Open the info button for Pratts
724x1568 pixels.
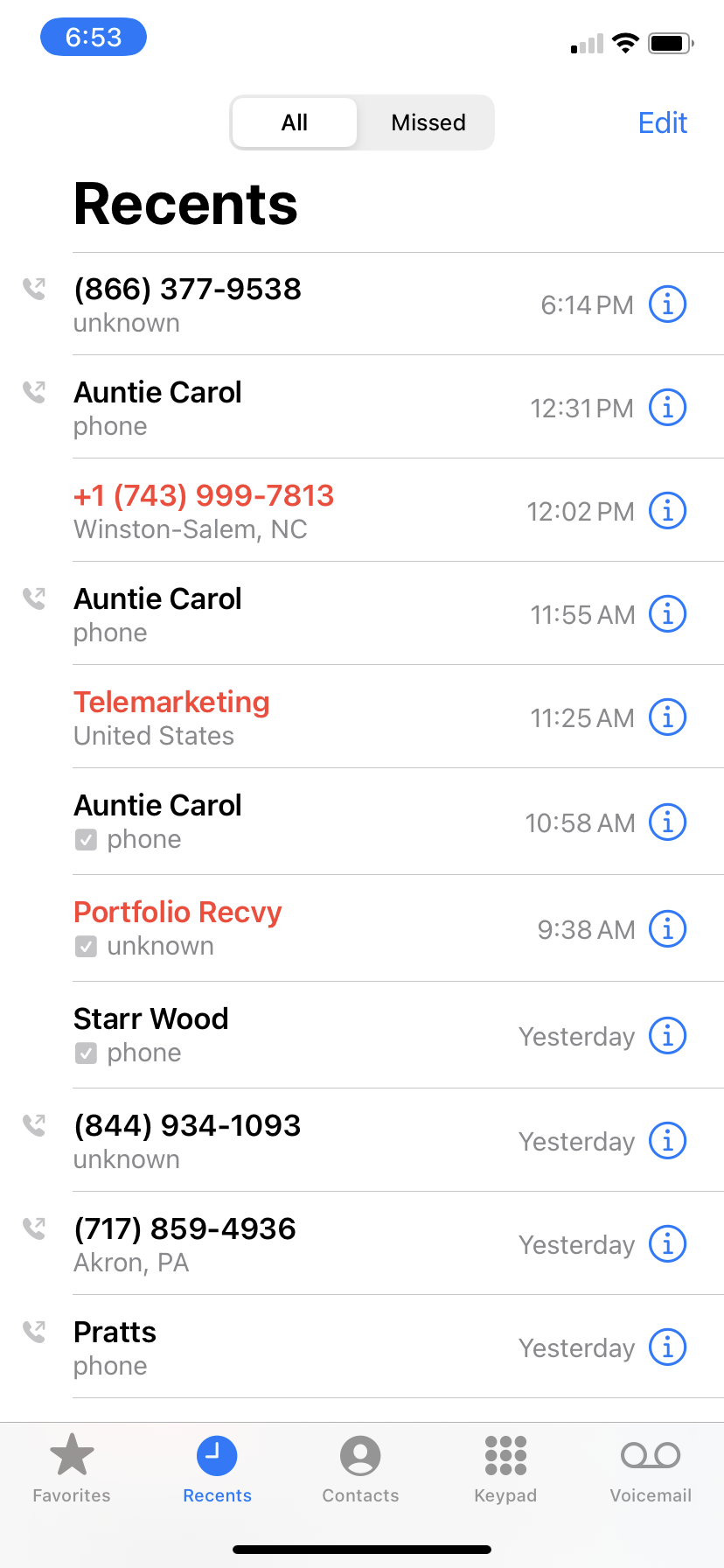click(667, 1347)
